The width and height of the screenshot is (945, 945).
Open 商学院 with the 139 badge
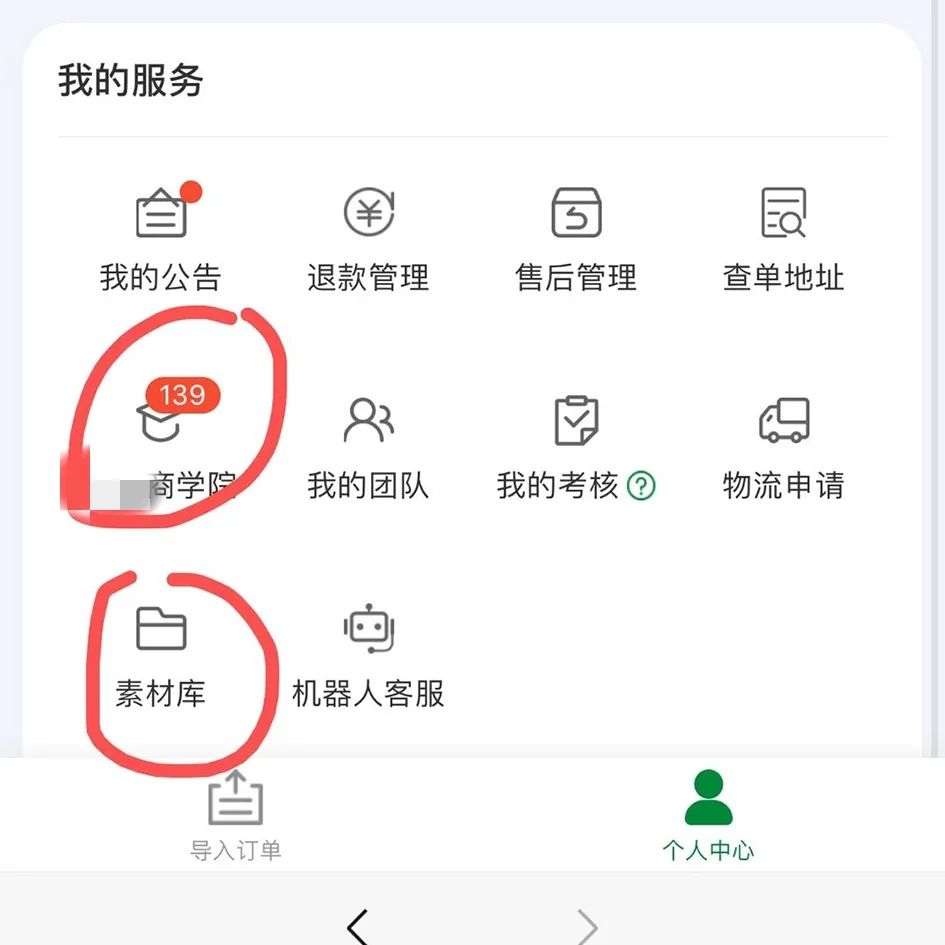point(162,440)
